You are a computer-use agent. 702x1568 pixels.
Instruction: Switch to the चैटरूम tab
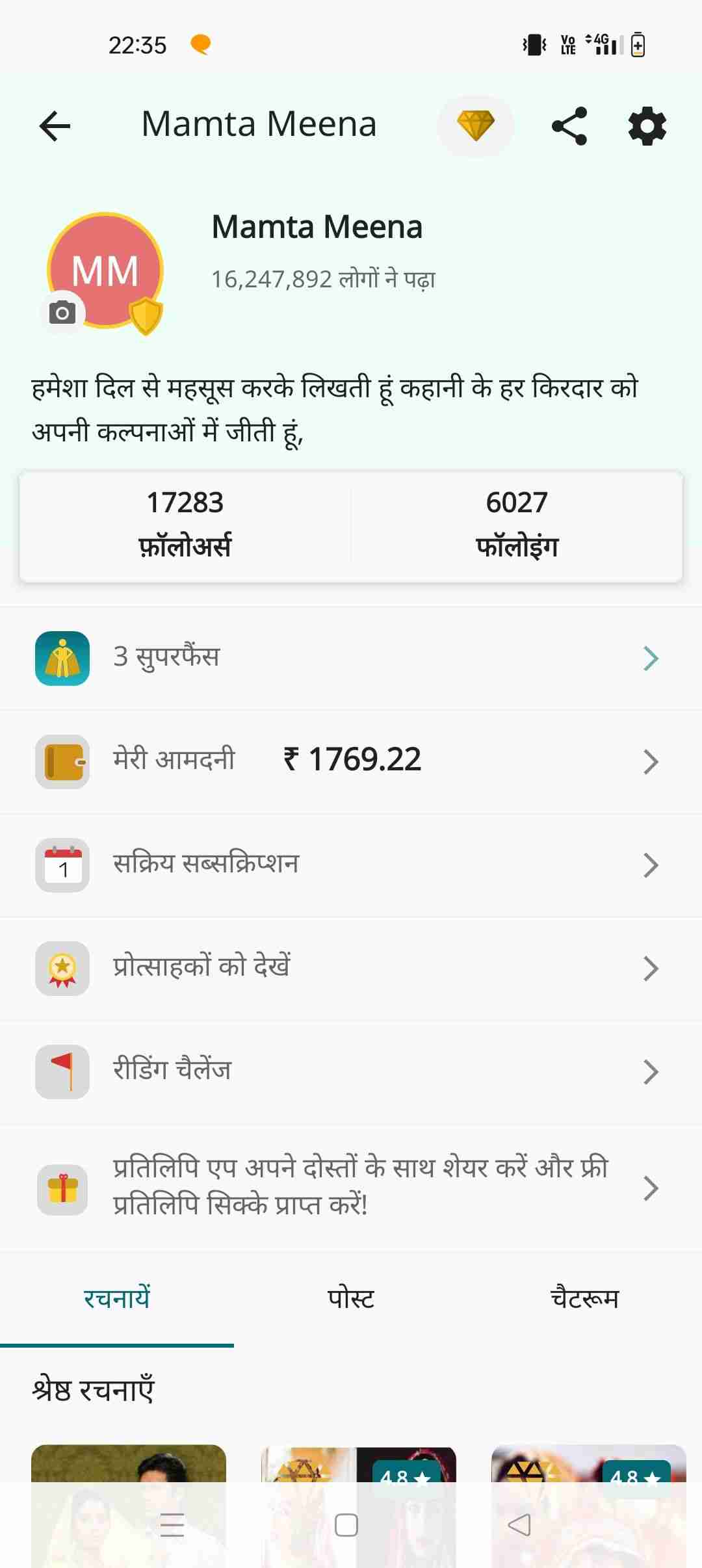click(x=584, y=1299)
